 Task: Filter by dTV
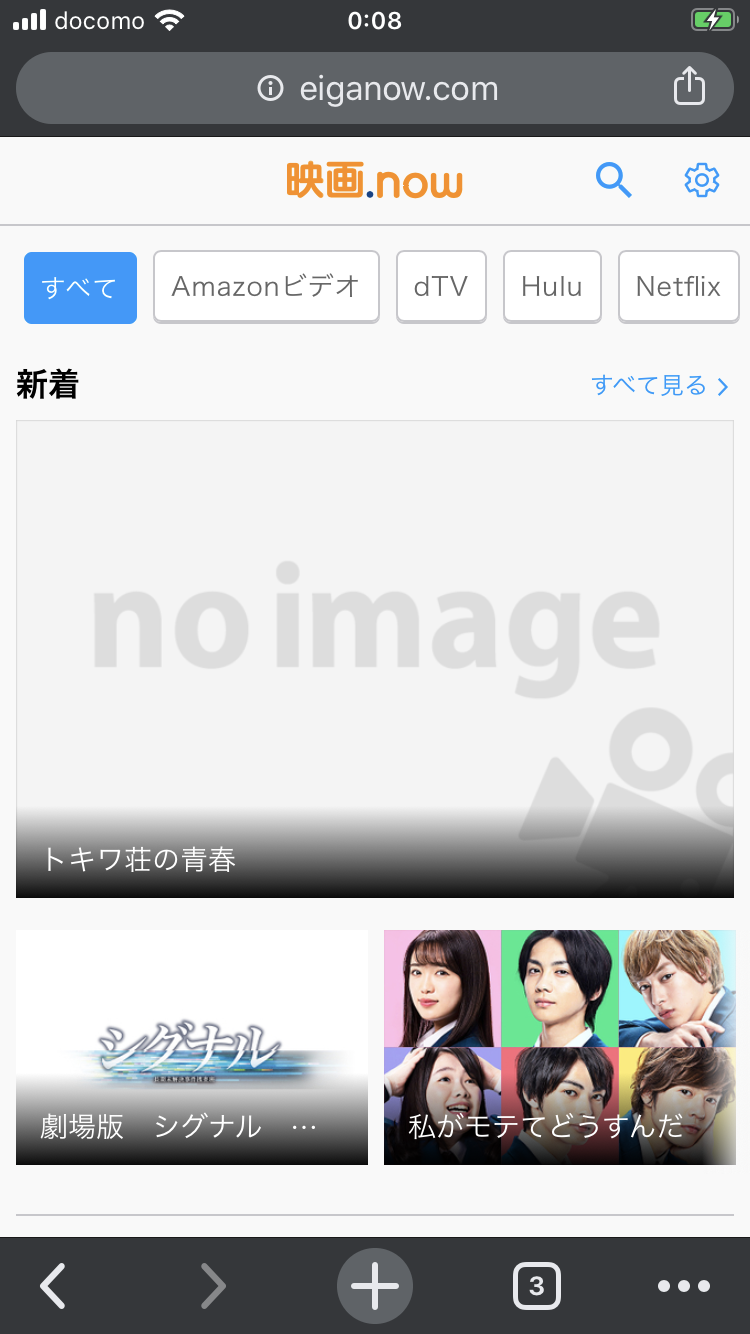click(x=441, y=288)
